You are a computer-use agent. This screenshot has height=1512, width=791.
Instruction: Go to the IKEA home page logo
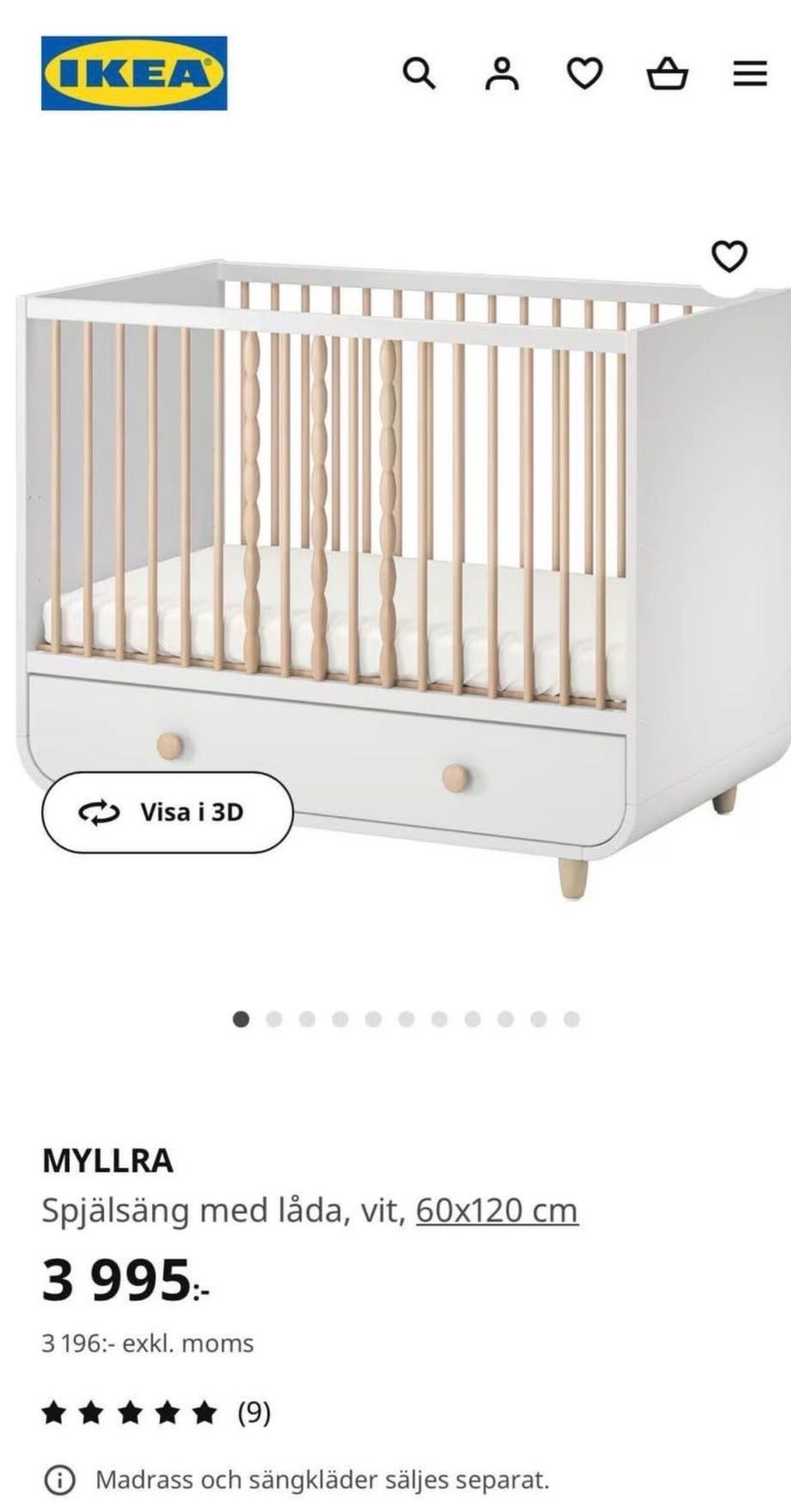[134, 73]
